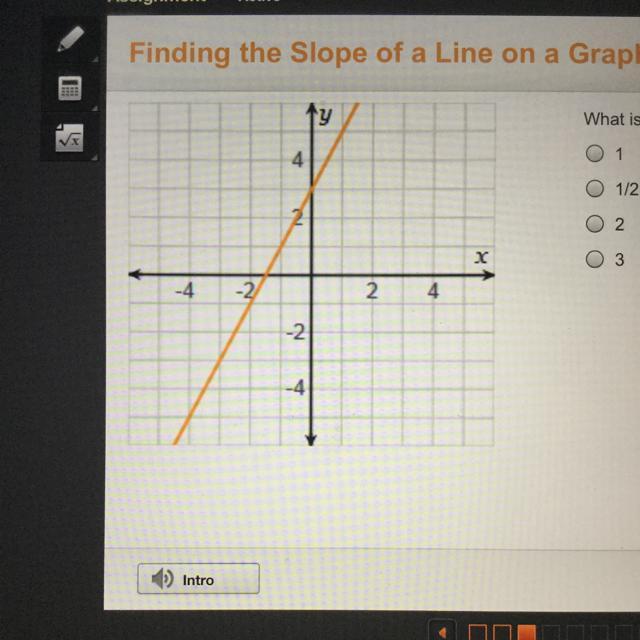
Task: Choose the 1/2 answer option
Action: click(595, 189)
